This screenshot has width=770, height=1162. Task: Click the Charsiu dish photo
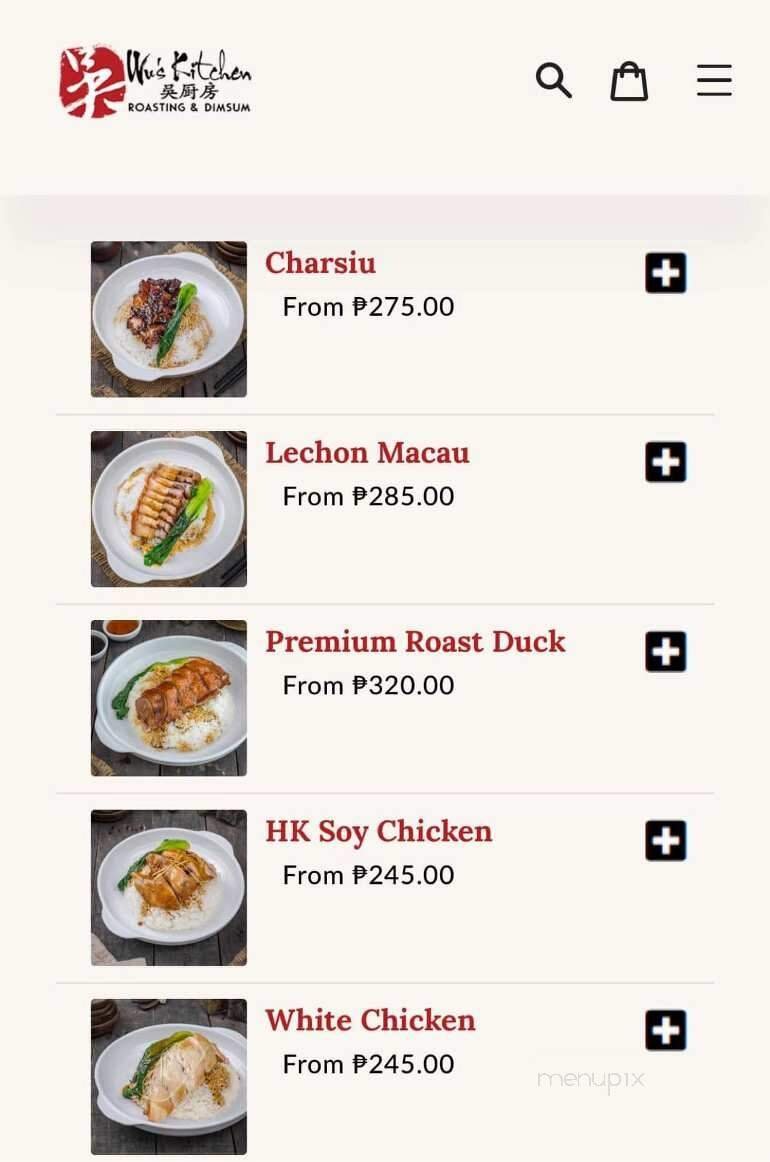pos(168,319)
